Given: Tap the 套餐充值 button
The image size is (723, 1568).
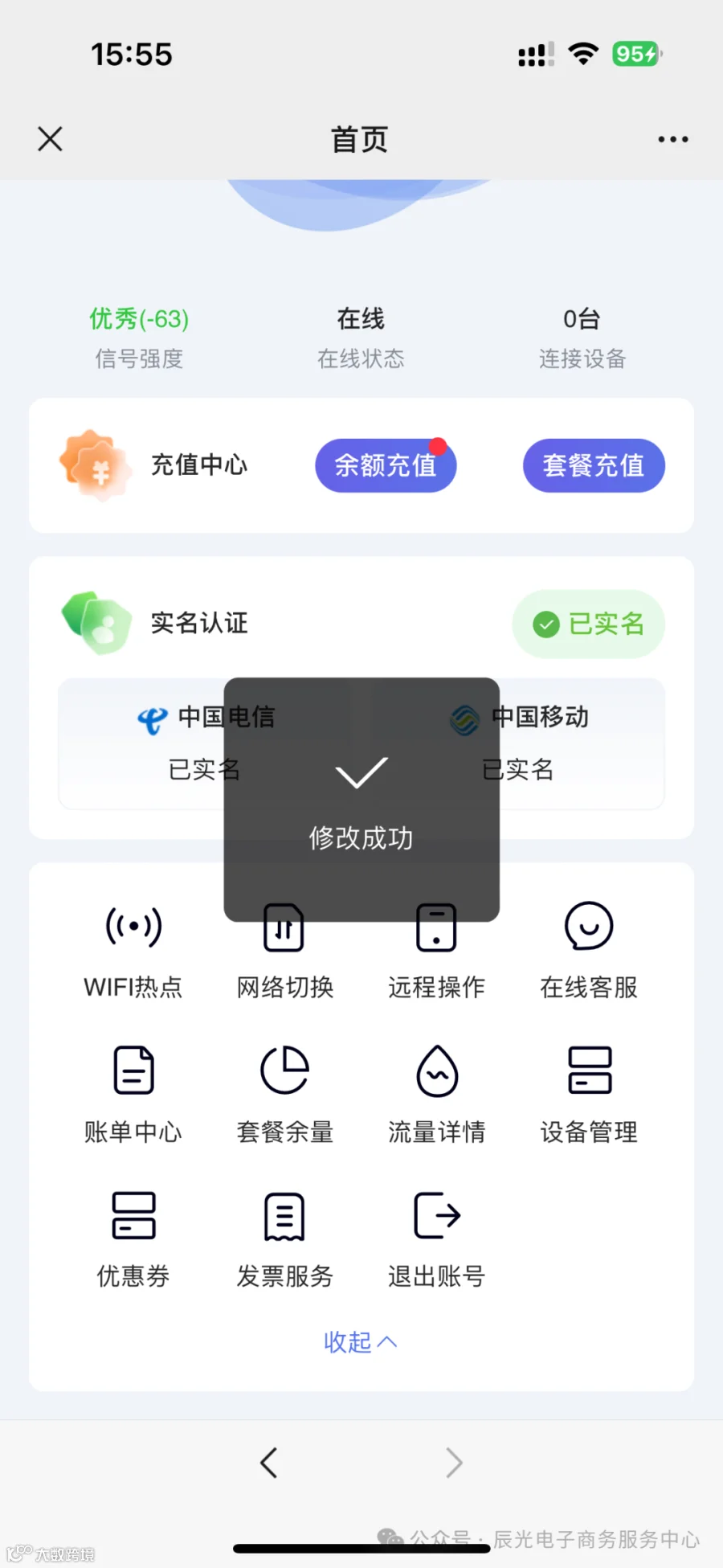Looking at the screenshot, I should 594,465.
